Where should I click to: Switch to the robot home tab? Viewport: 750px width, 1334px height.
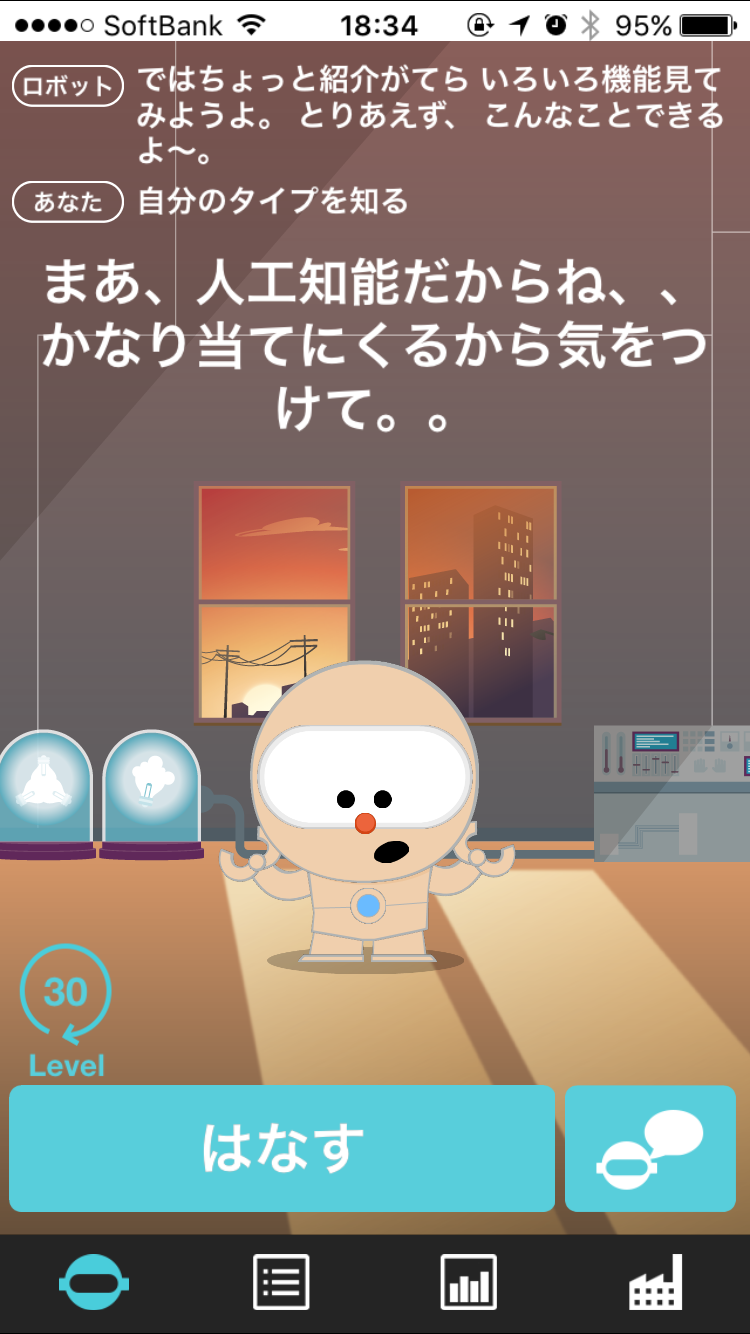(94, 1283)
